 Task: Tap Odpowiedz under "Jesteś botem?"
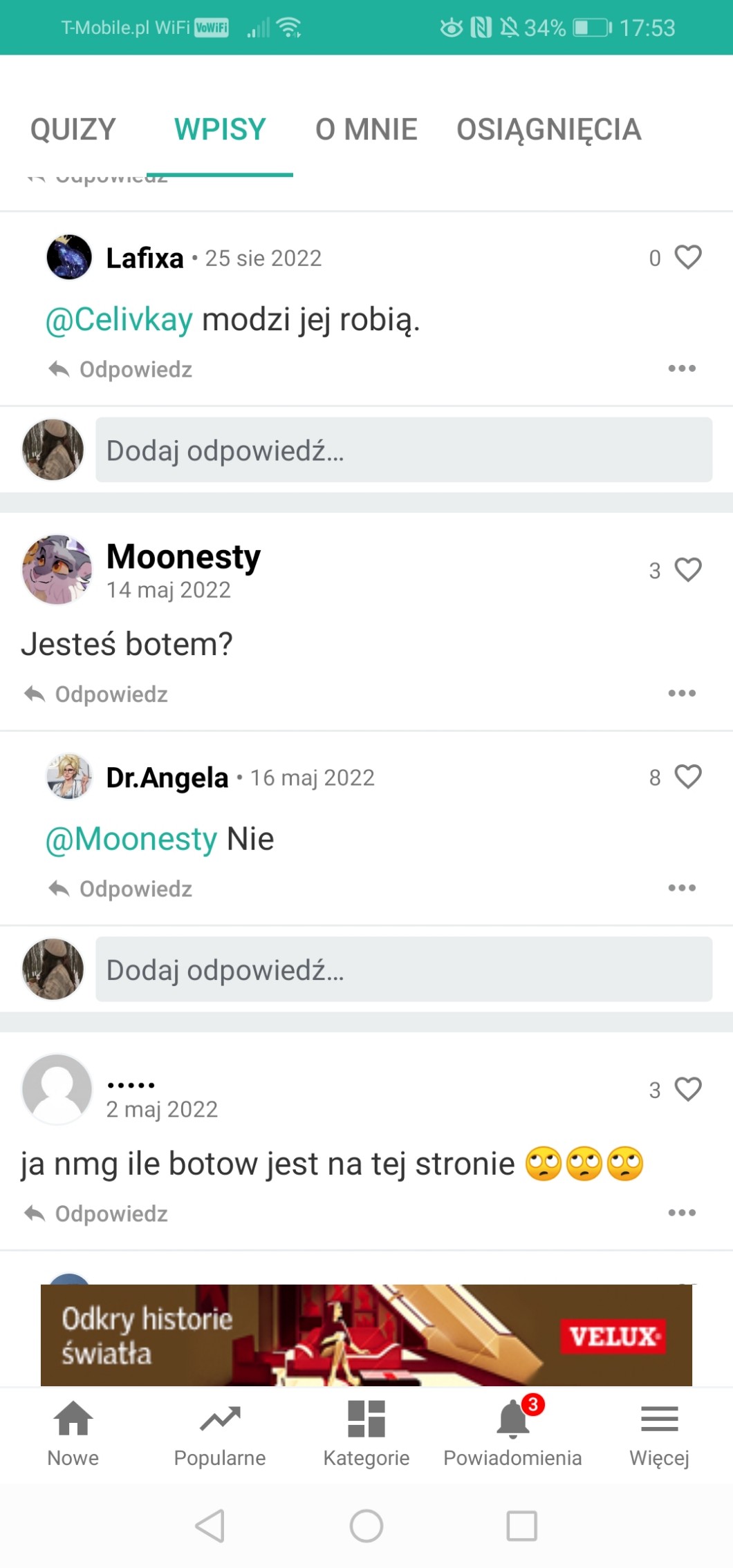tap(95, 694)
